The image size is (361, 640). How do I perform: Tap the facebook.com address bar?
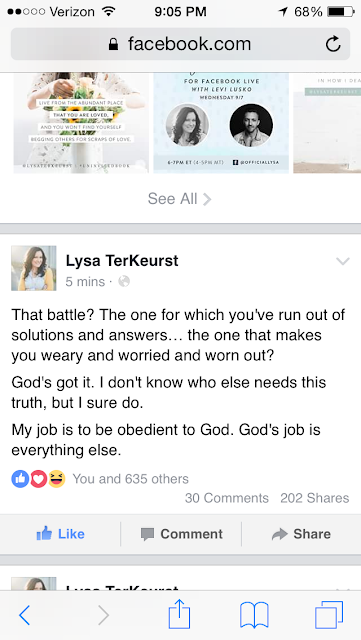pos(180,44)
